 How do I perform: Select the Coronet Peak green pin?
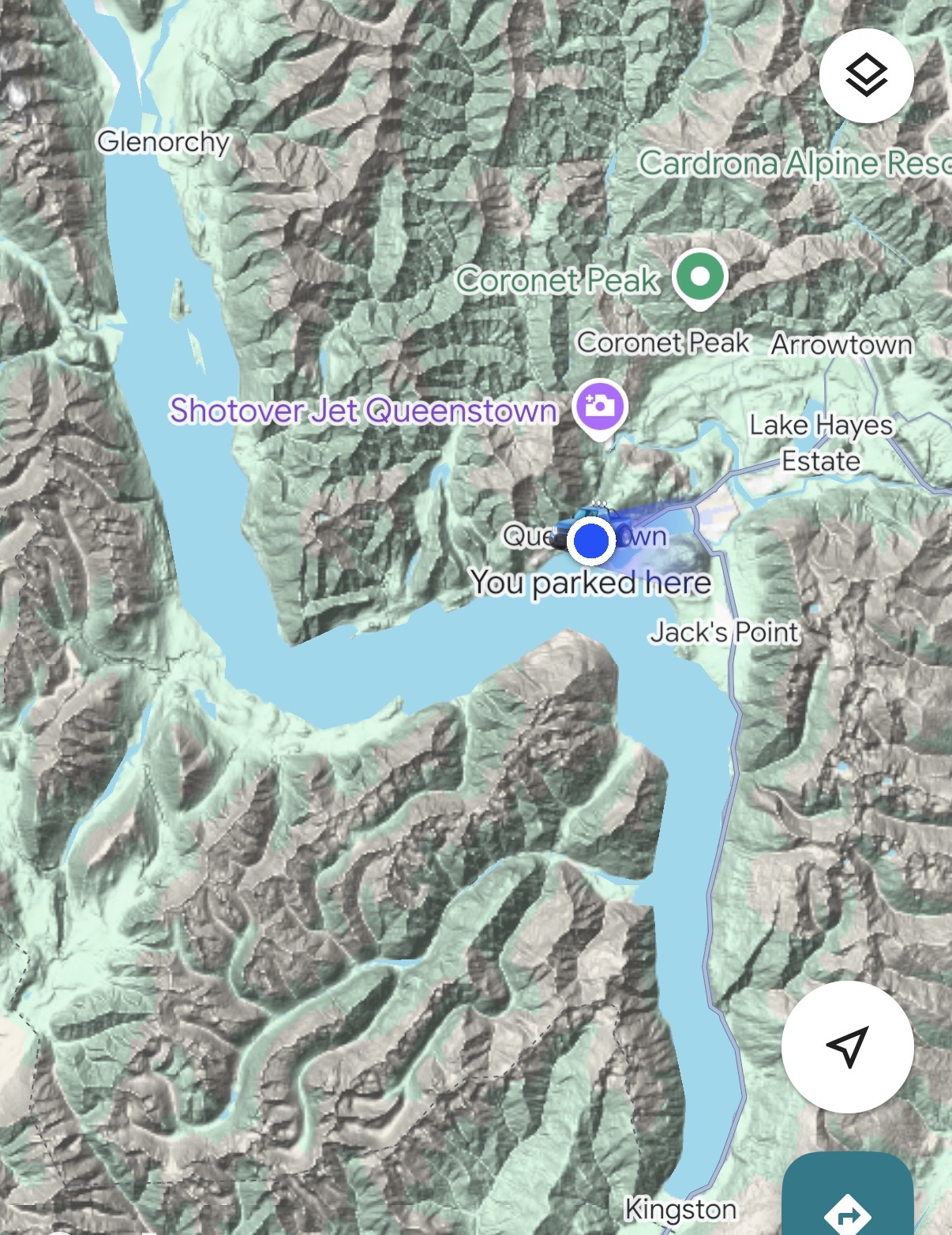tap(699, 278)
